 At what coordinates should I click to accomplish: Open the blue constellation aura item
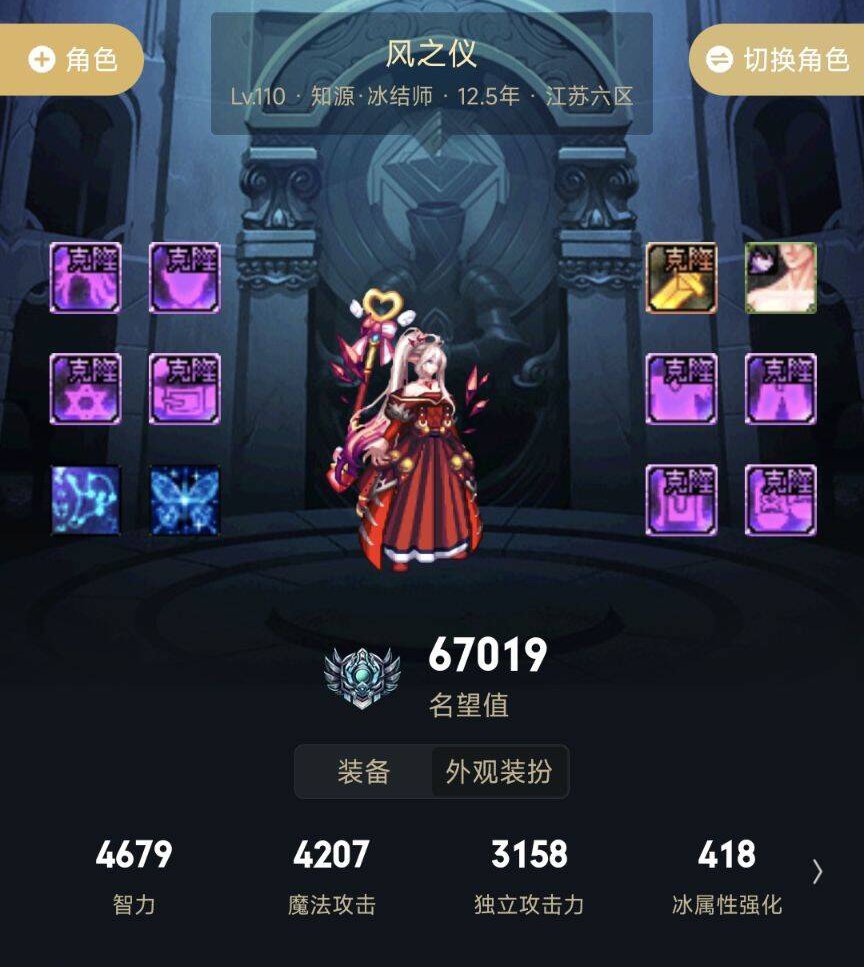[x=86, y=499]
